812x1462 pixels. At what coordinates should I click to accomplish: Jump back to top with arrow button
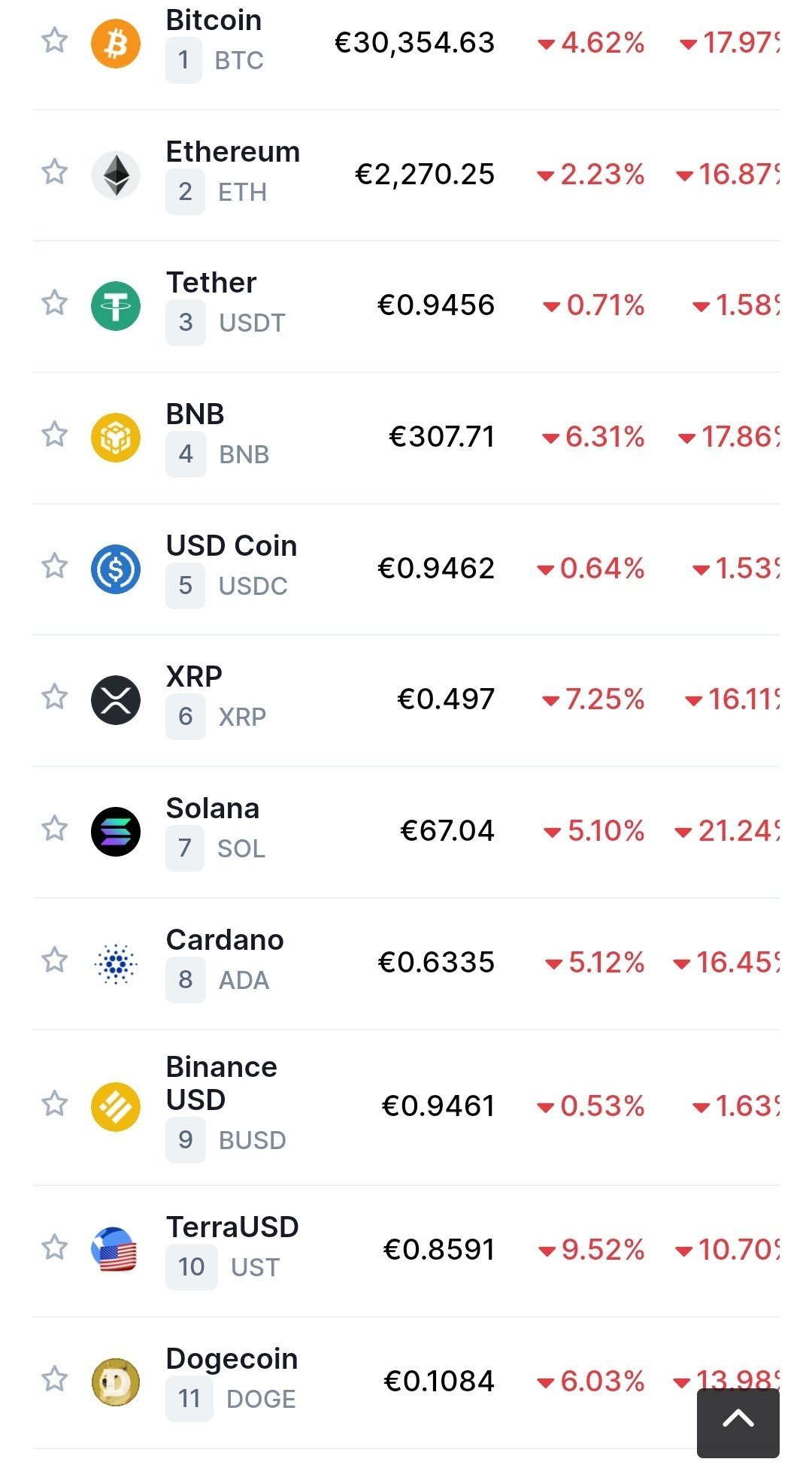(x=738, y=1422)
